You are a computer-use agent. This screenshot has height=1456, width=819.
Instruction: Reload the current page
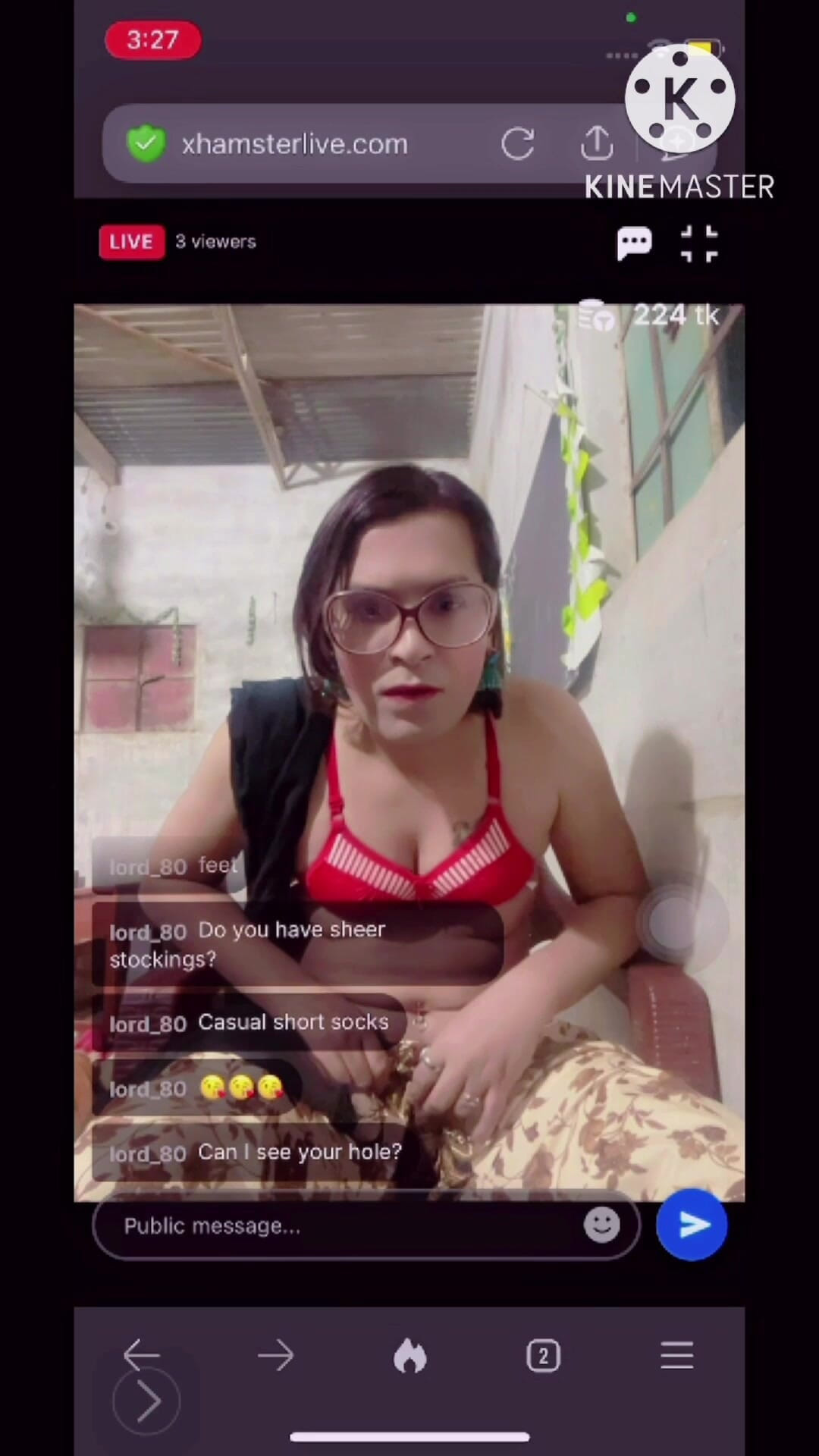tap(518, 143)
